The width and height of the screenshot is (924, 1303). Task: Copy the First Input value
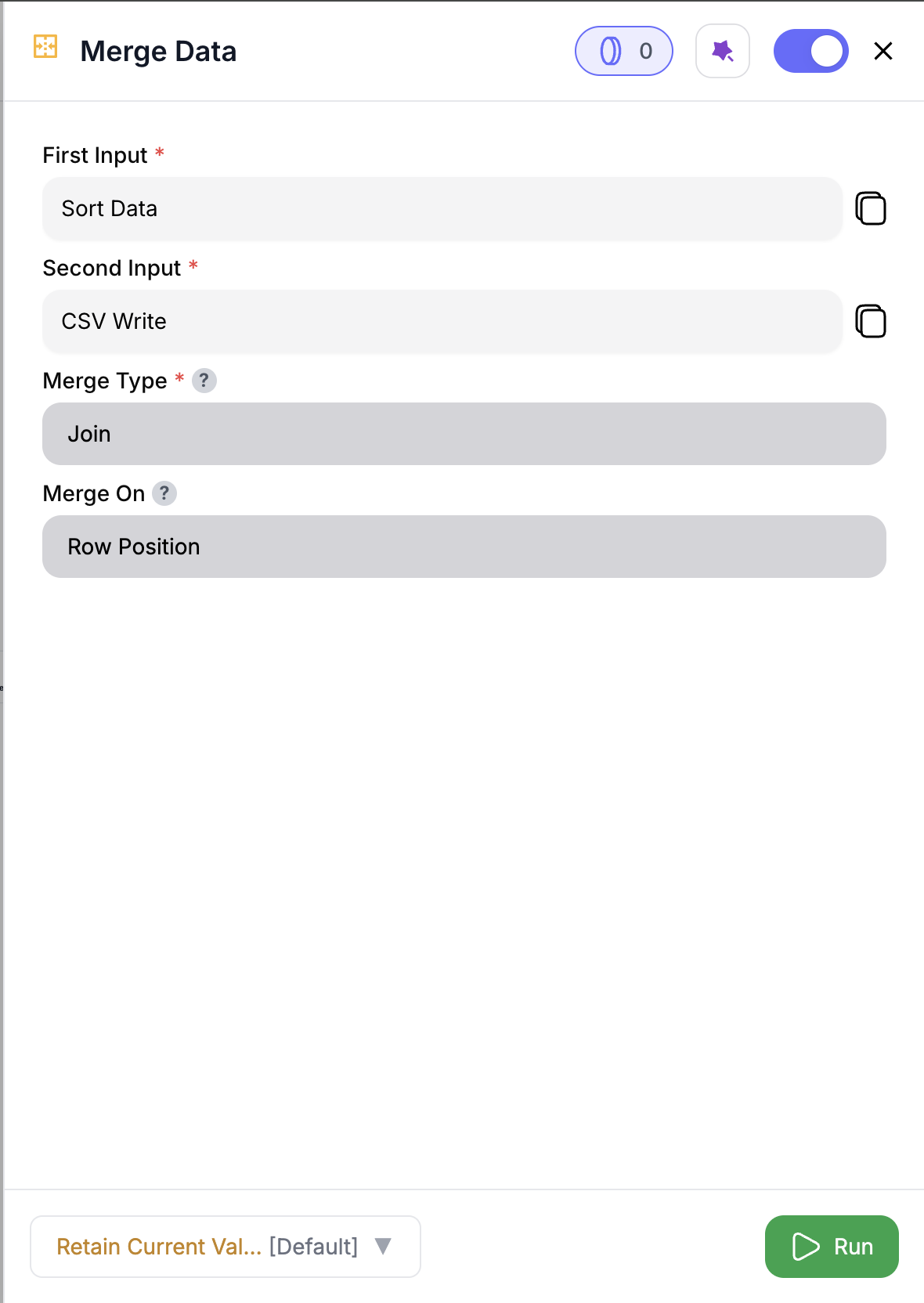point(869,208)
